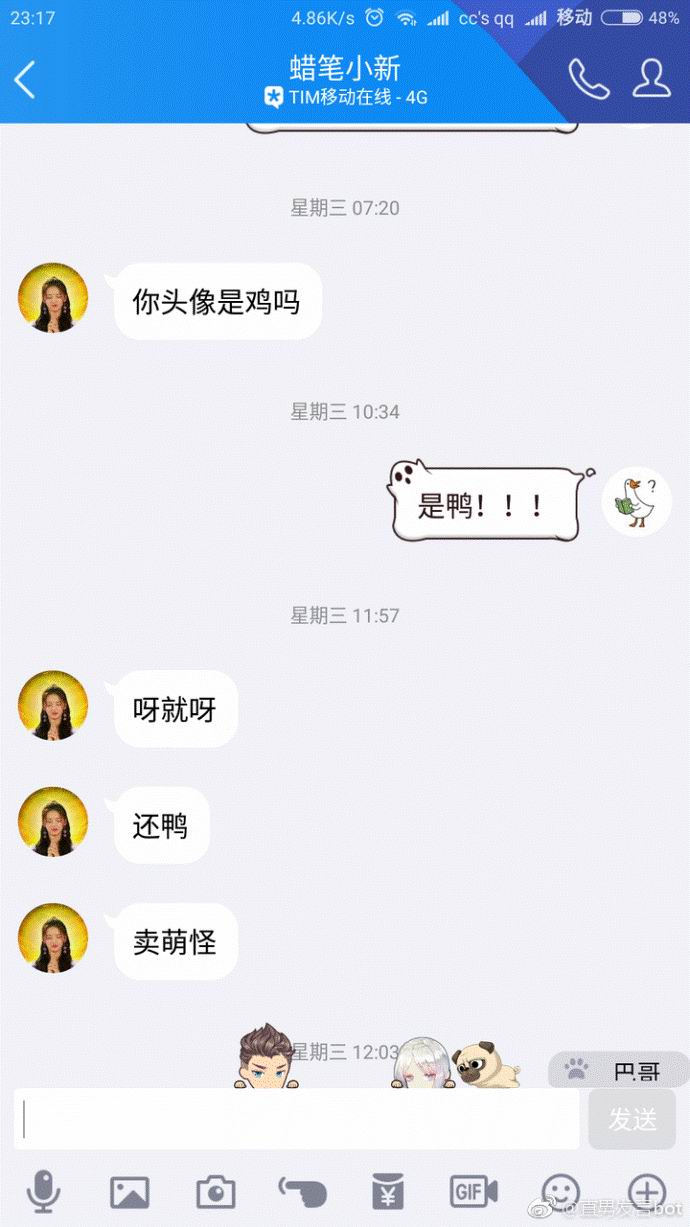The width and height of the screenshot is (690, 1227).
Task: Open more options with the plus icon
Action: pyautogui.click(x=646, y=1191)
